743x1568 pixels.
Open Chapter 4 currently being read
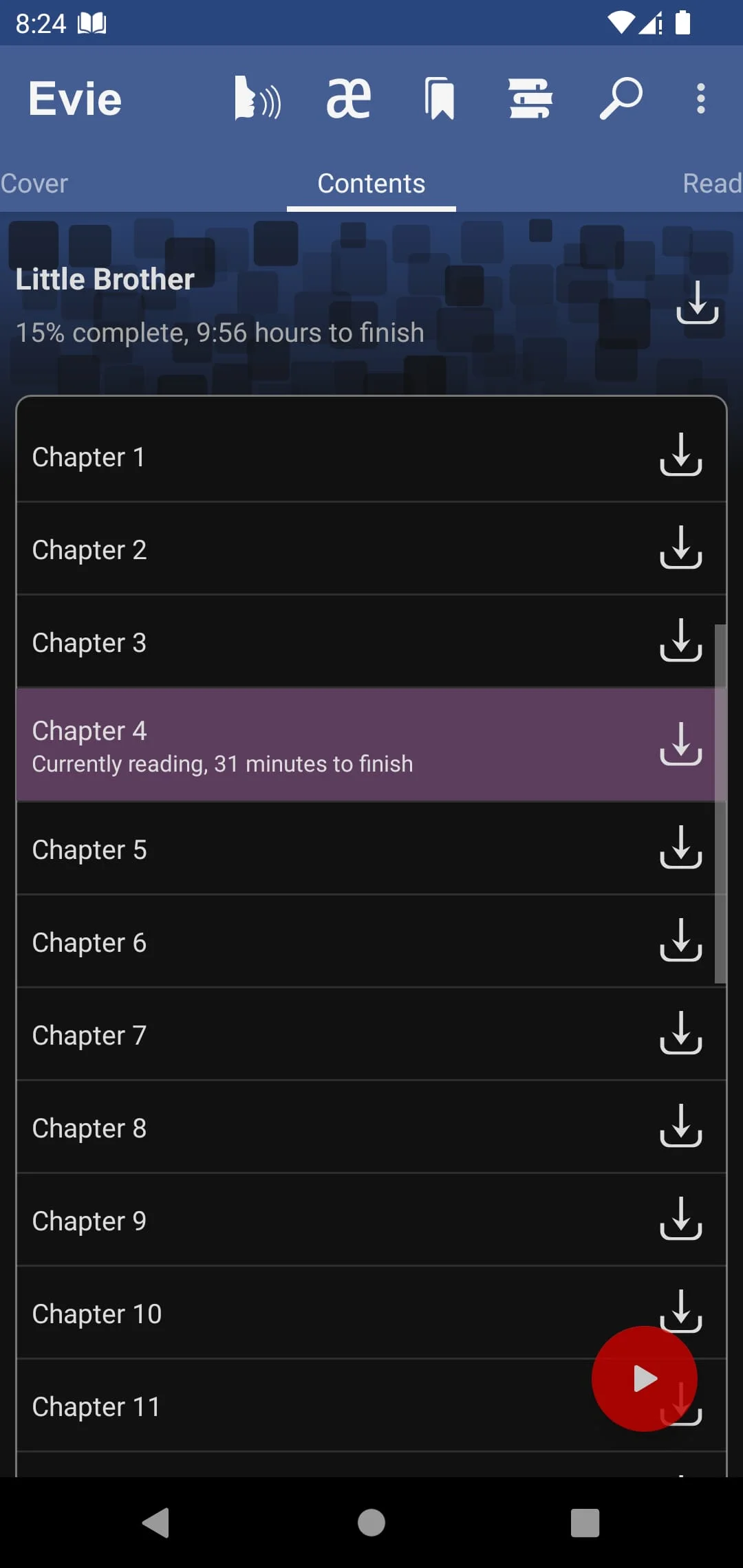tap(275, 744)
